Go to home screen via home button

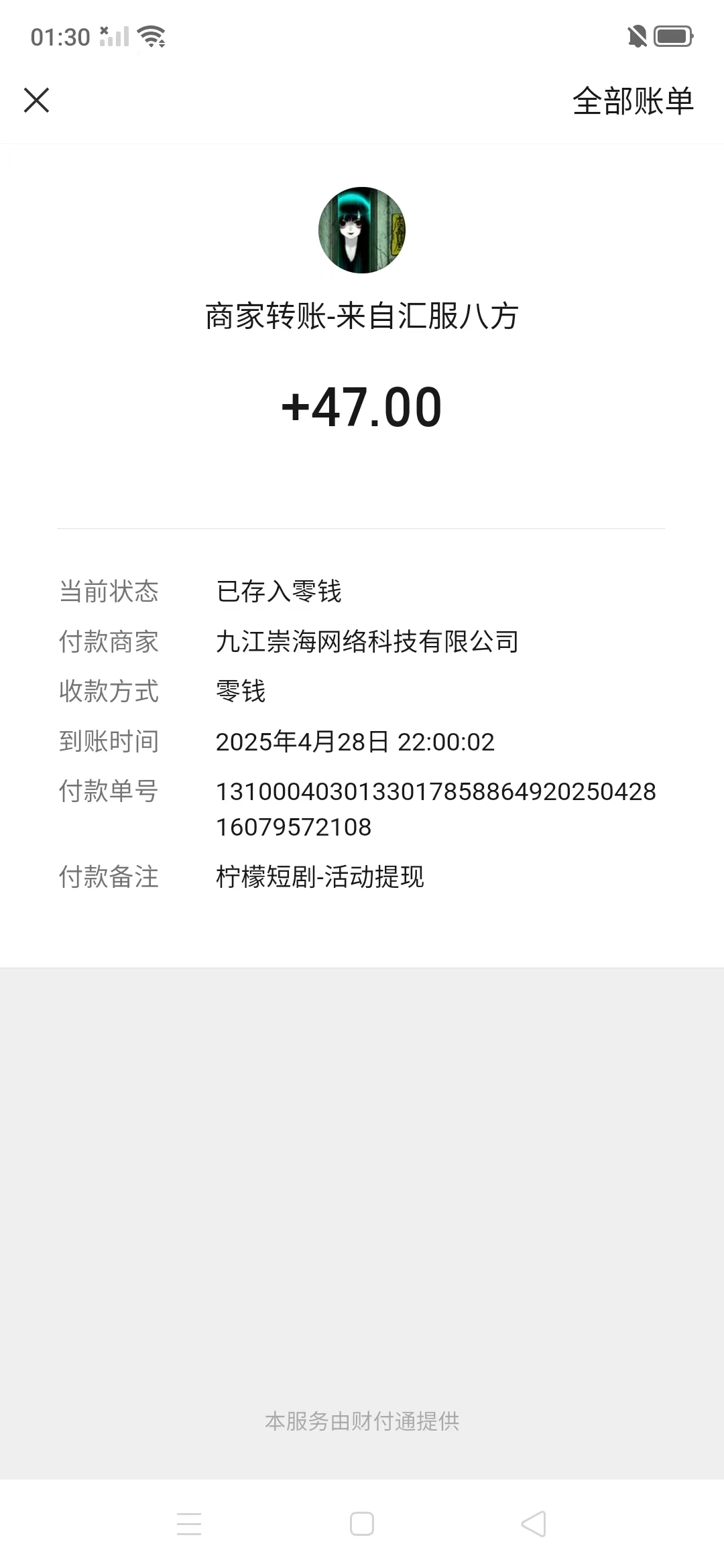tap(362, 1524)
